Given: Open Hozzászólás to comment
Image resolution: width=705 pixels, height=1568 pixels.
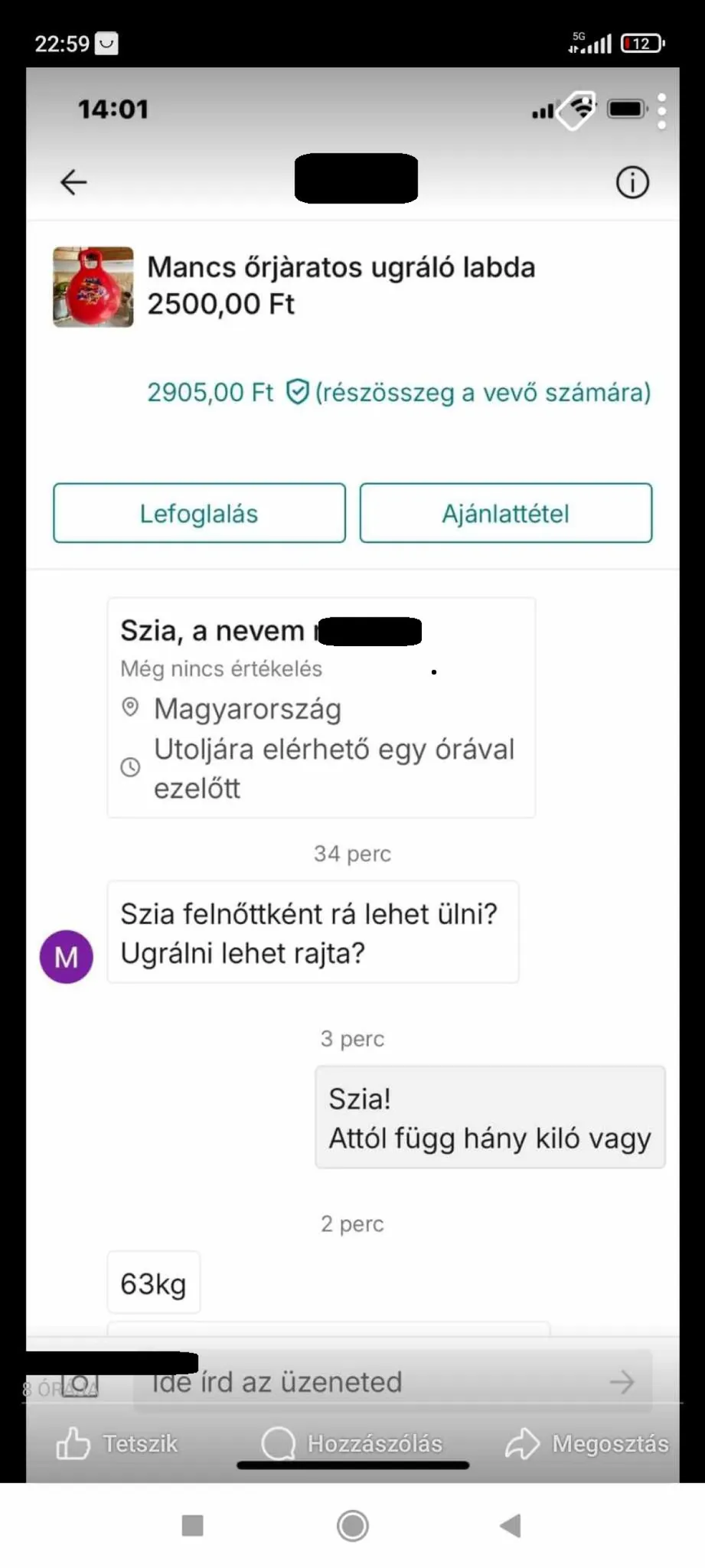Looking at the screenshot, I should (352, 1444).
